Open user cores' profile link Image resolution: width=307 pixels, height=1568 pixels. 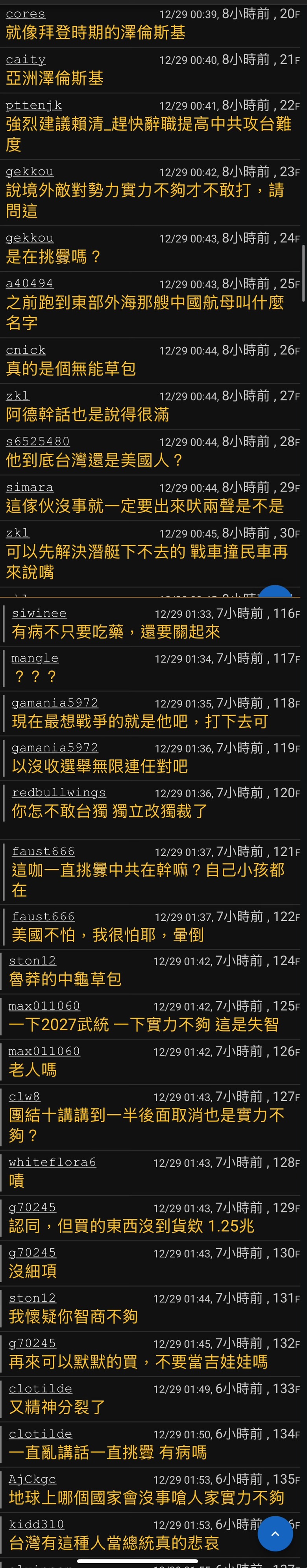click(x=26, y=14)
